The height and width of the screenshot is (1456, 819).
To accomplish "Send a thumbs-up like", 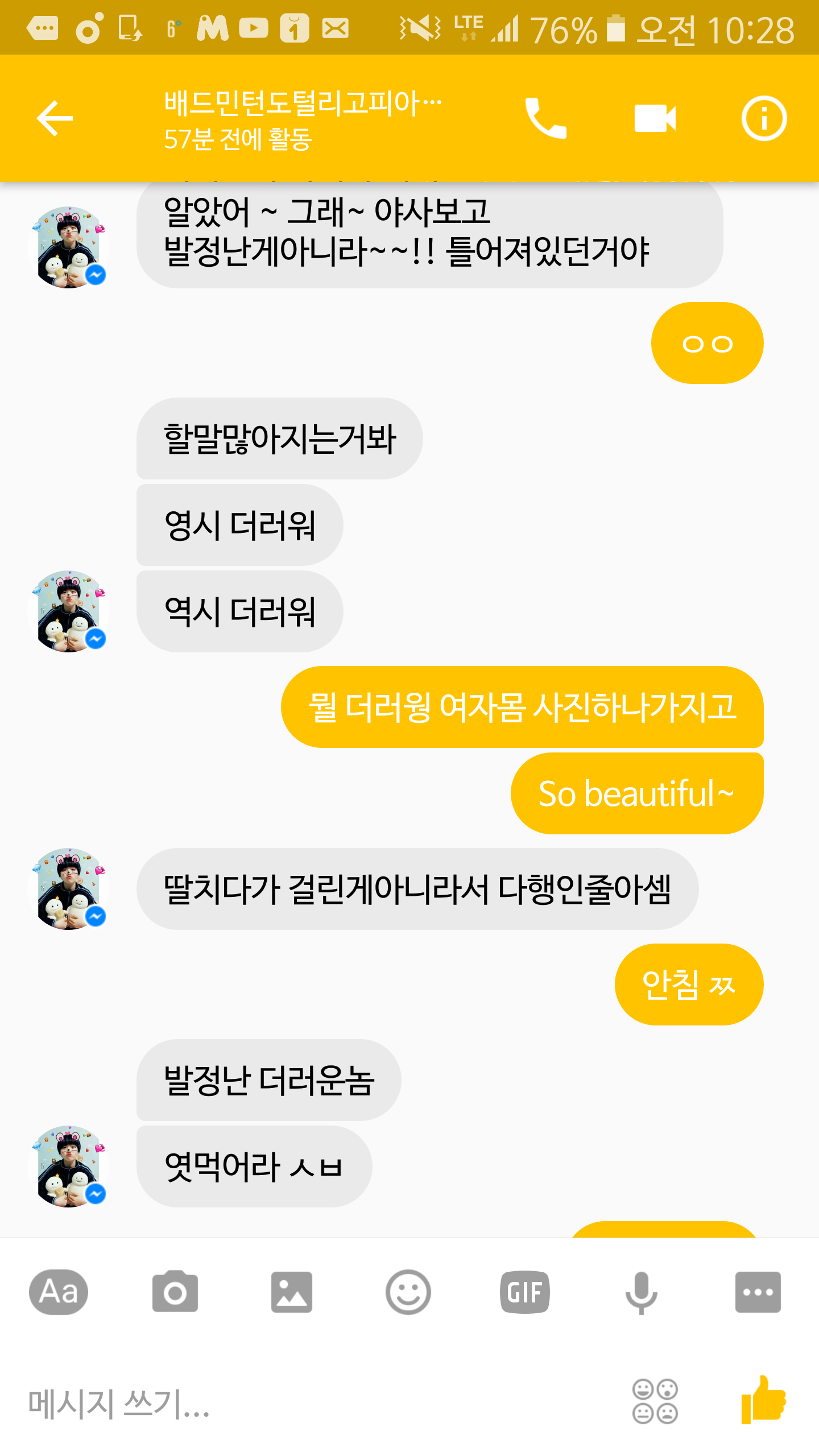I will pos(763,1400).
